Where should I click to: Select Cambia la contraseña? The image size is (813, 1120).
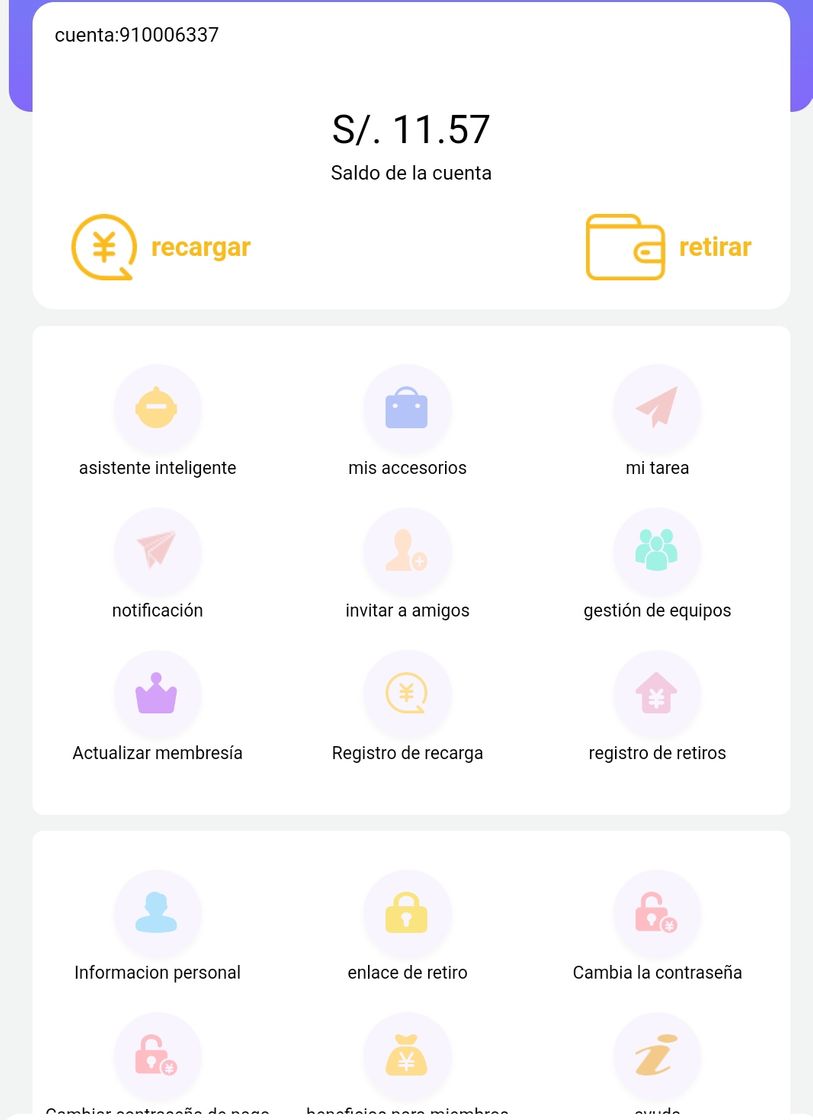pyautogui.click(x=657, y=913)
